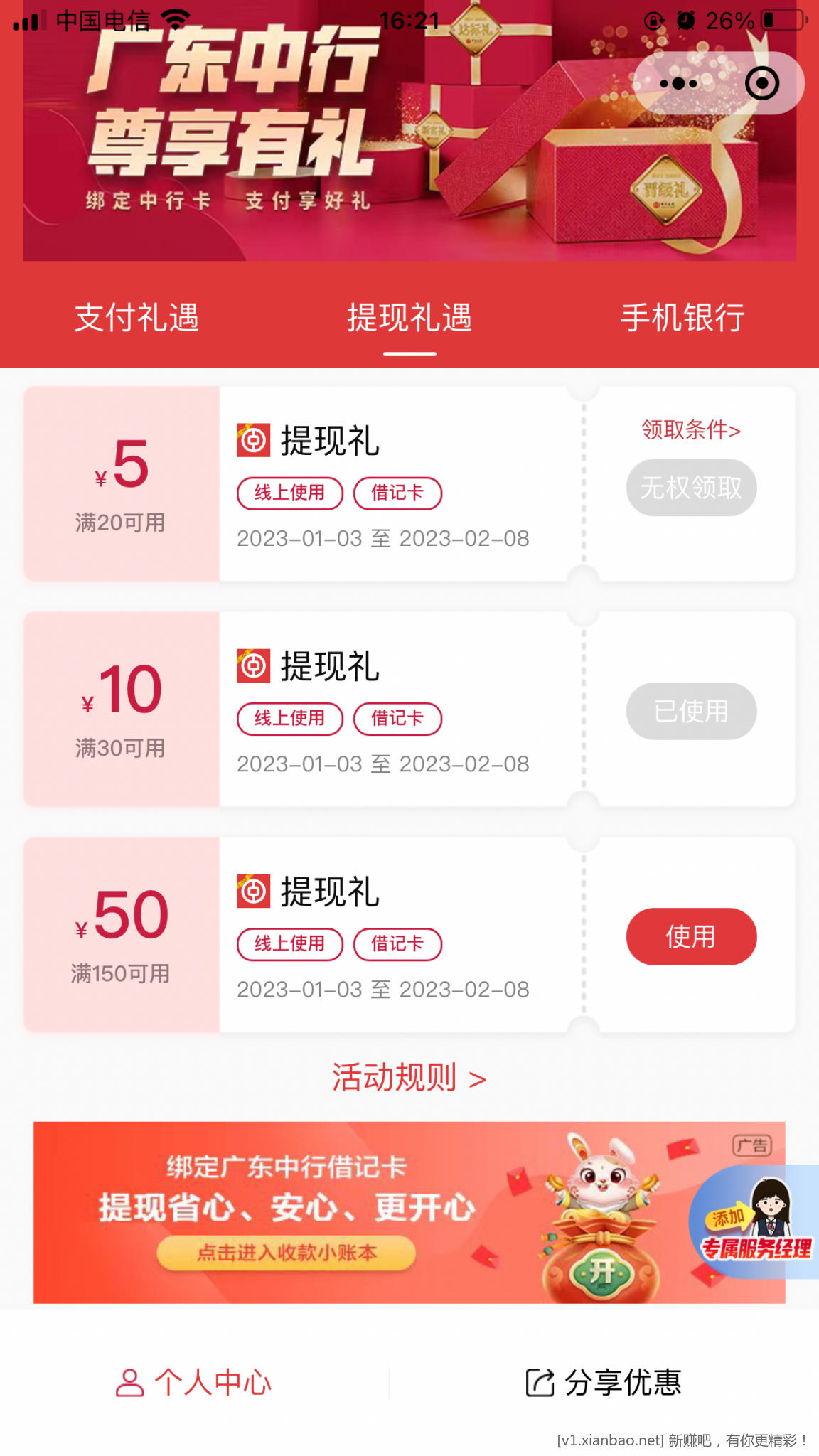
Task: Tap 无权领取 on the ¥5 coupon
Action: pyautogui.click(x=691, y=488)
